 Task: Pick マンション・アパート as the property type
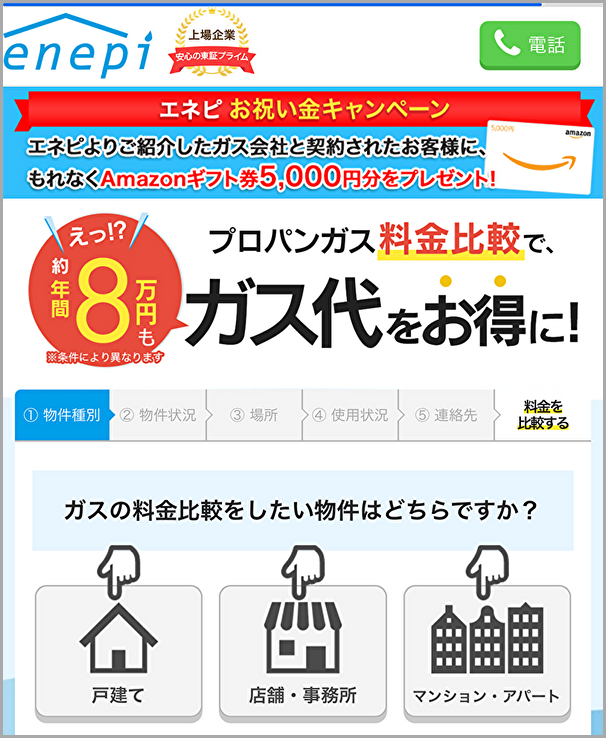tap(486, 650)
